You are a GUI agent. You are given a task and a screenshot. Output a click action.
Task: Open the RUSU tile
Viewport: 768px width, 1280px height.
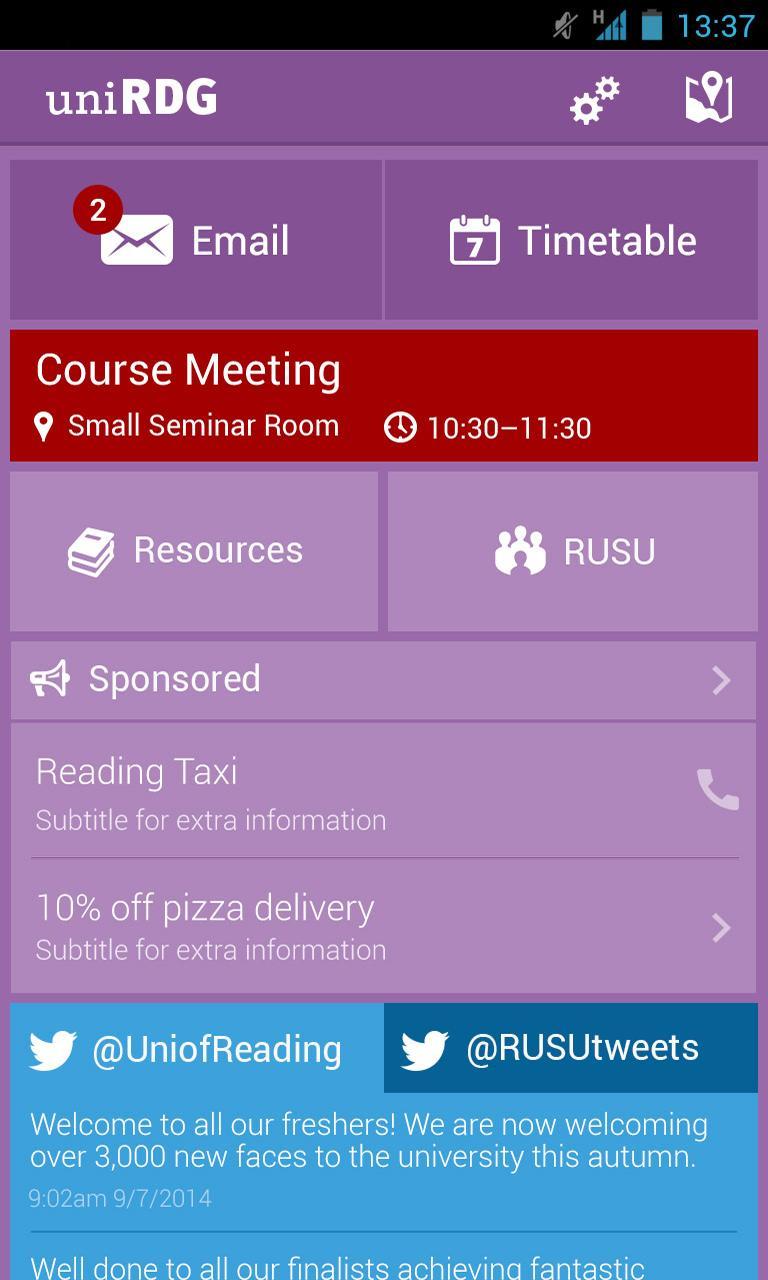coord(573,551)
